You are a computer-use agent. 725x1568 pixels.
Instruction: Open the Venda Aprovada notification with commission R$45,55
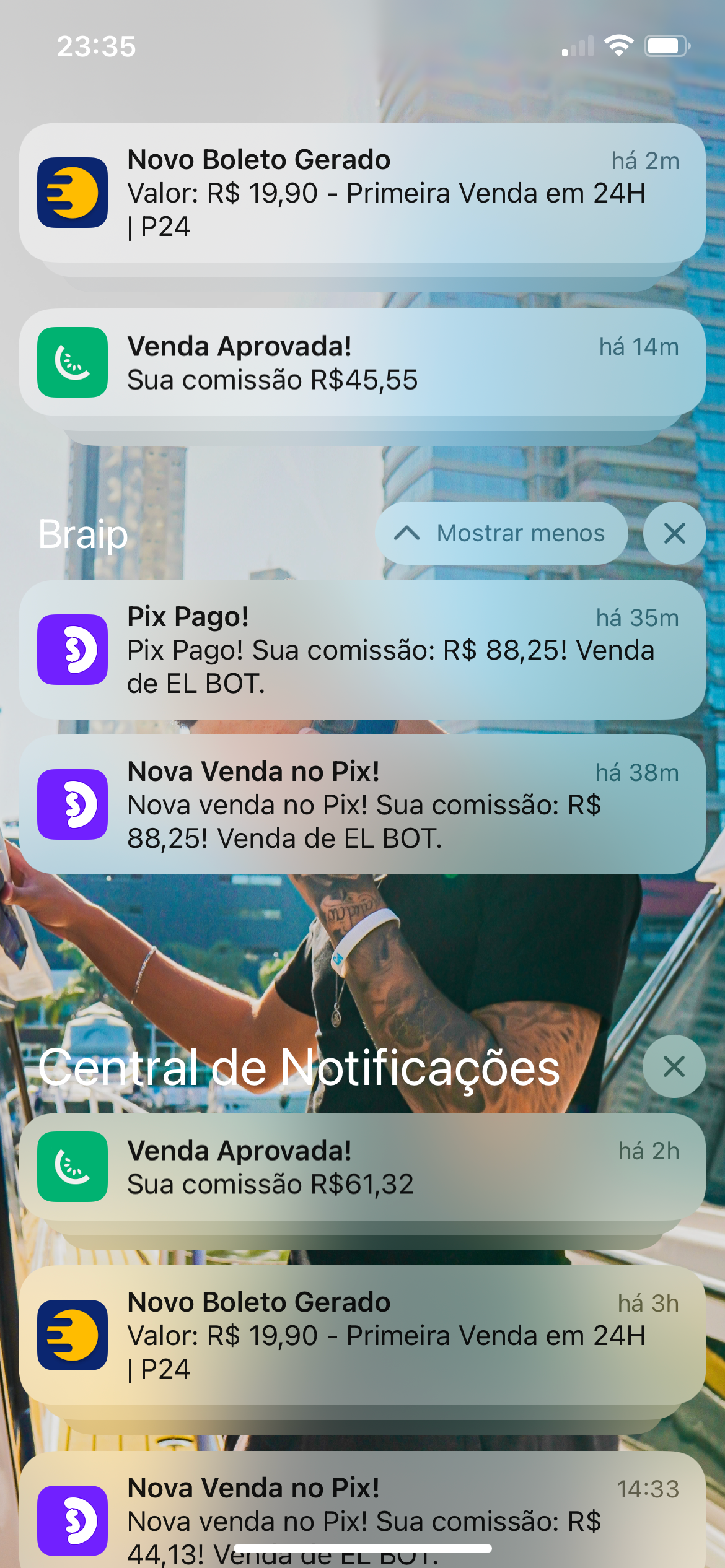click(362, 362)
